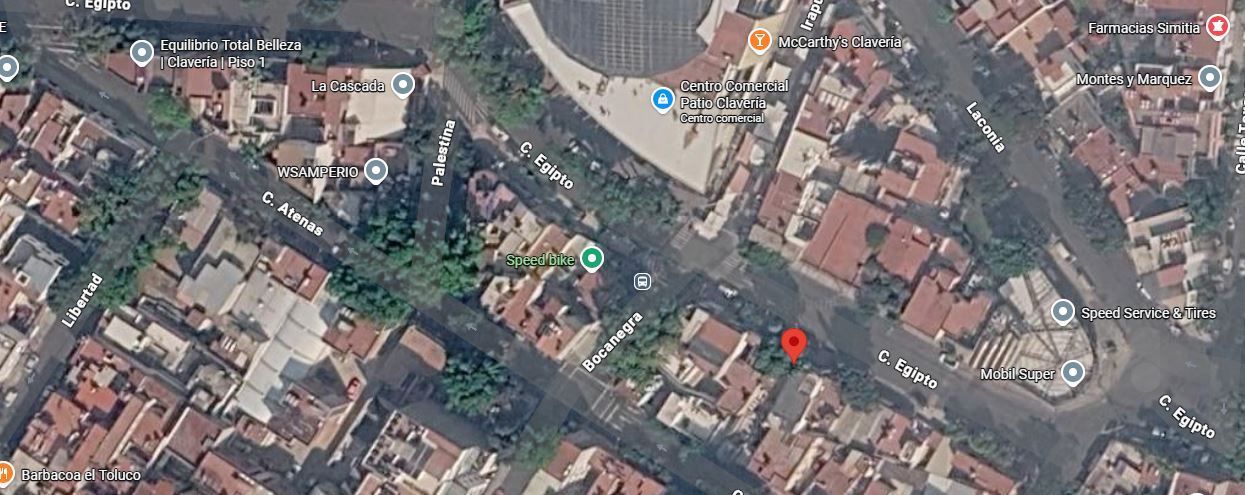The height and width of the screenshot is (495, 1245).
Task: Open the Barbacoa el Toluco restaurant pin
Action: pyautogui.click(x=5, y=474)
